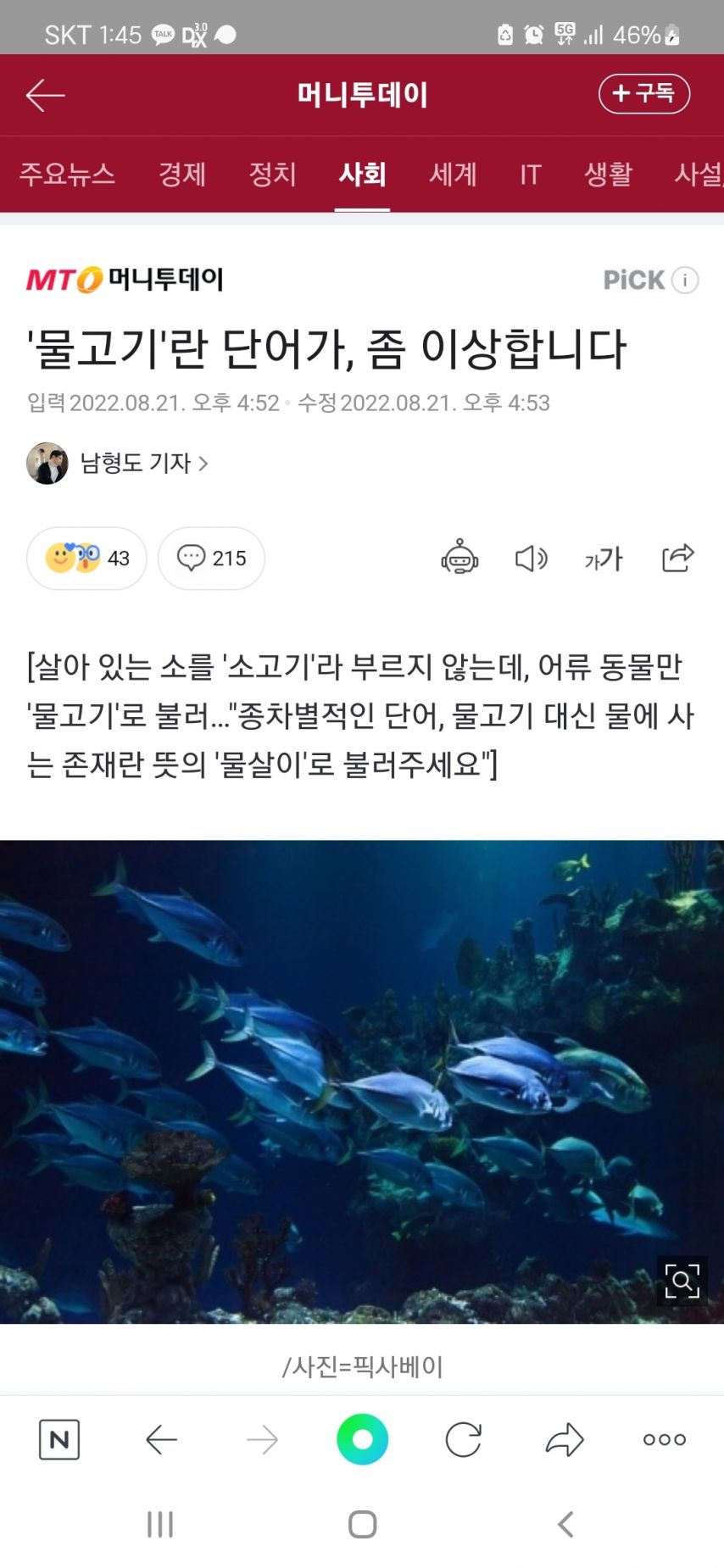Image resolution: width=724 pixels, height=1568 pixels.
Task: Switch to the IT tab
Action: [531, 175]
